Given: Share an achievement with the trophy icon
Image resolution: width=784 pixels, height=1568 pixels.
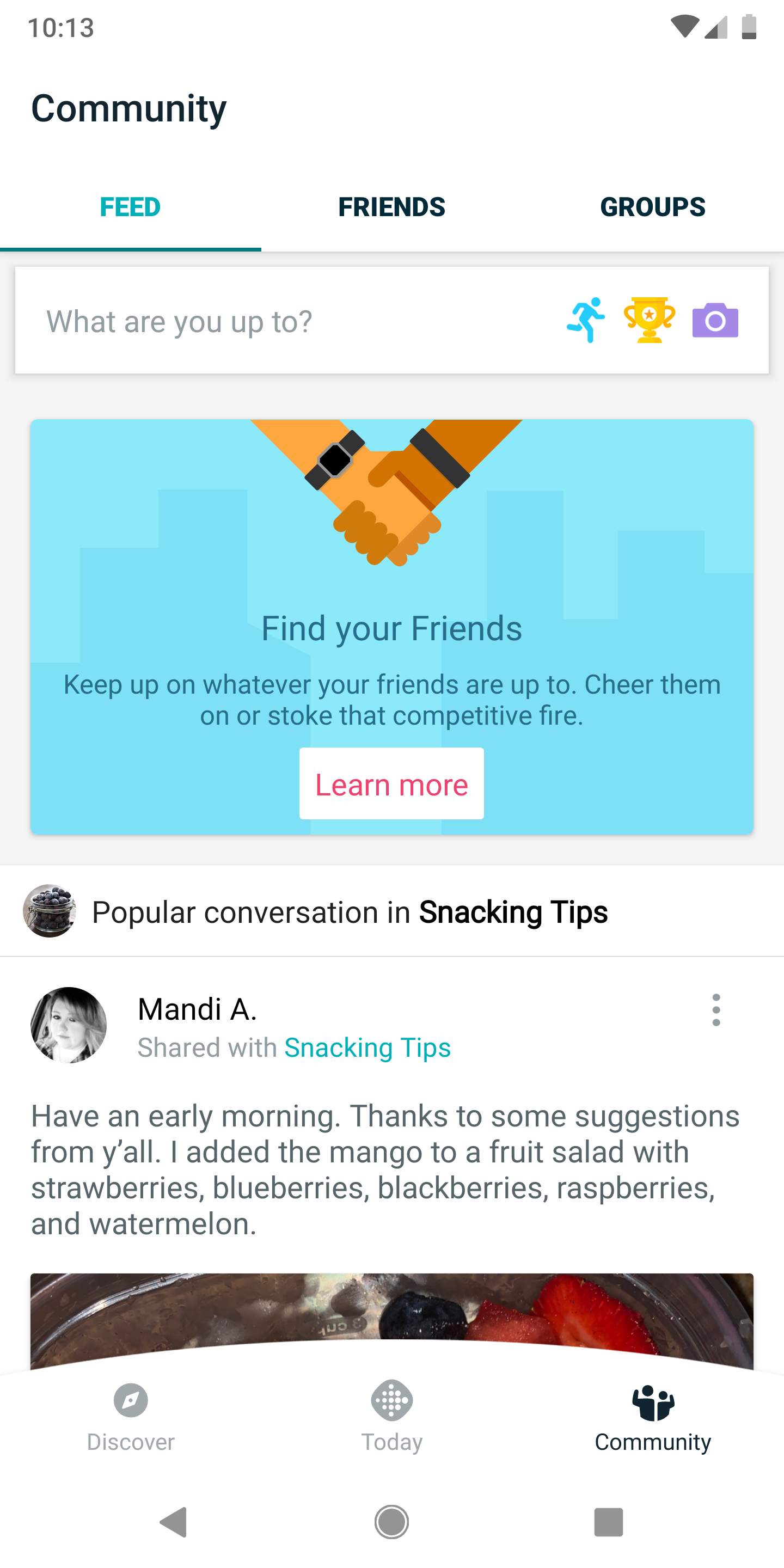Looking at the screenshot, I should point(650,320).
